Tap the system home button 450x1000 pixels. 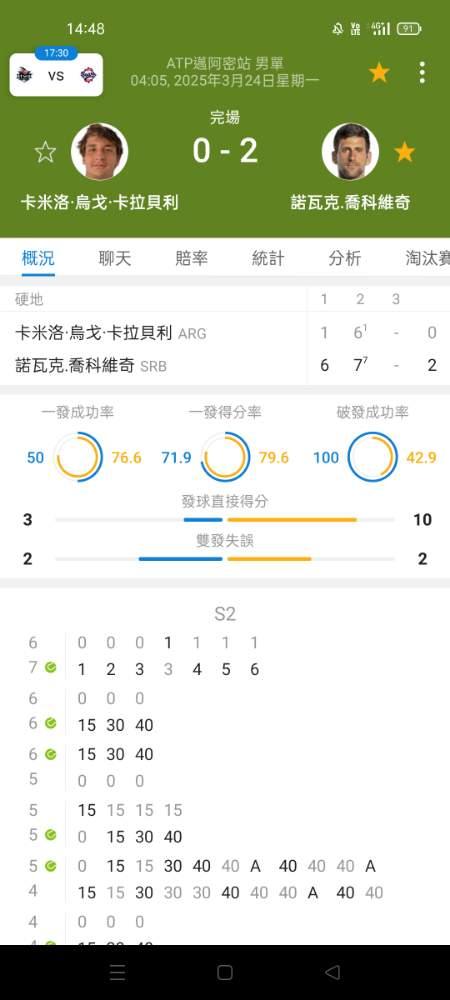pos(224,972)
